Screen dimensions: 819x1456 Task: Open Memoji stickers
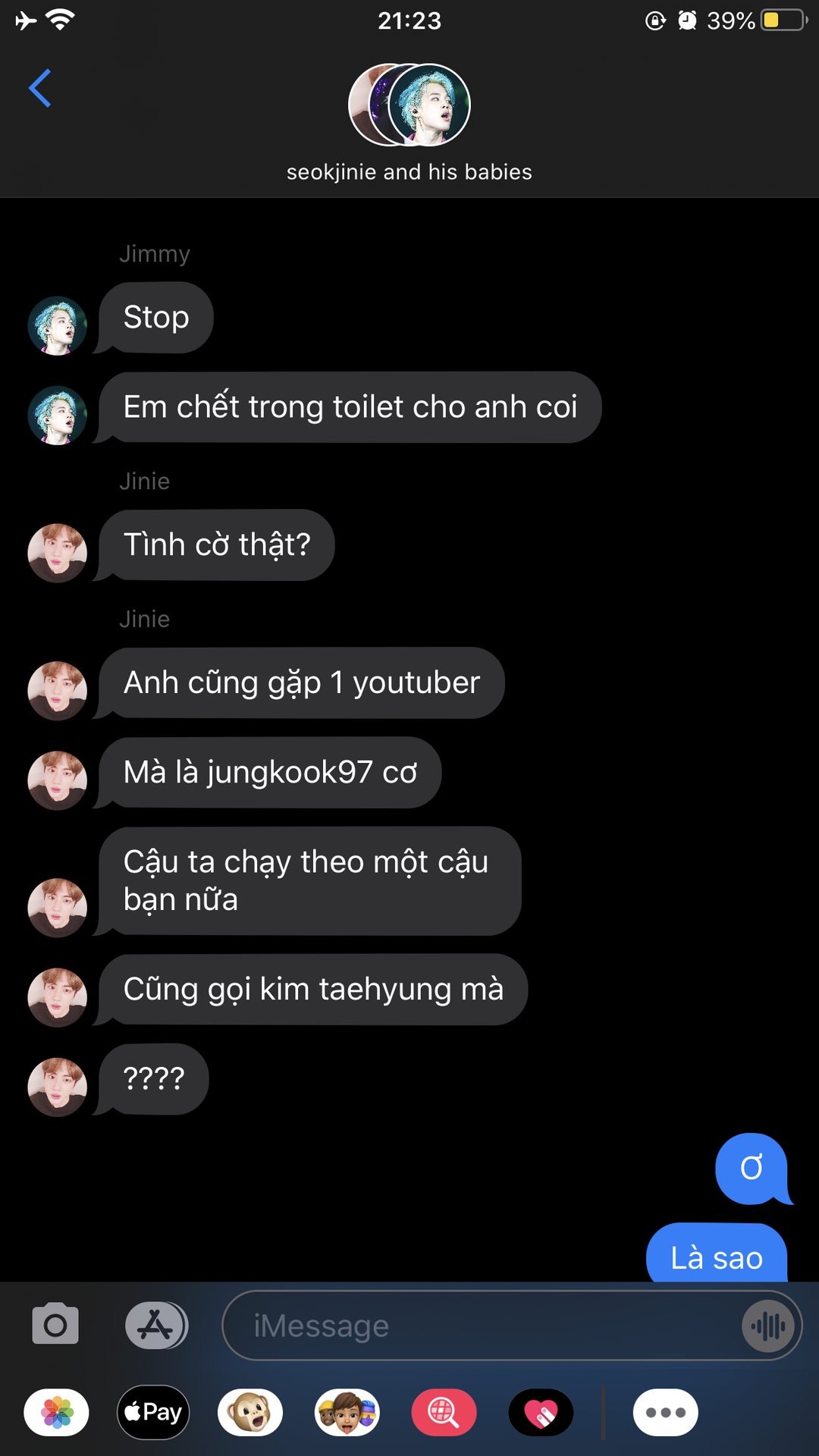(x=347, y=1412)
